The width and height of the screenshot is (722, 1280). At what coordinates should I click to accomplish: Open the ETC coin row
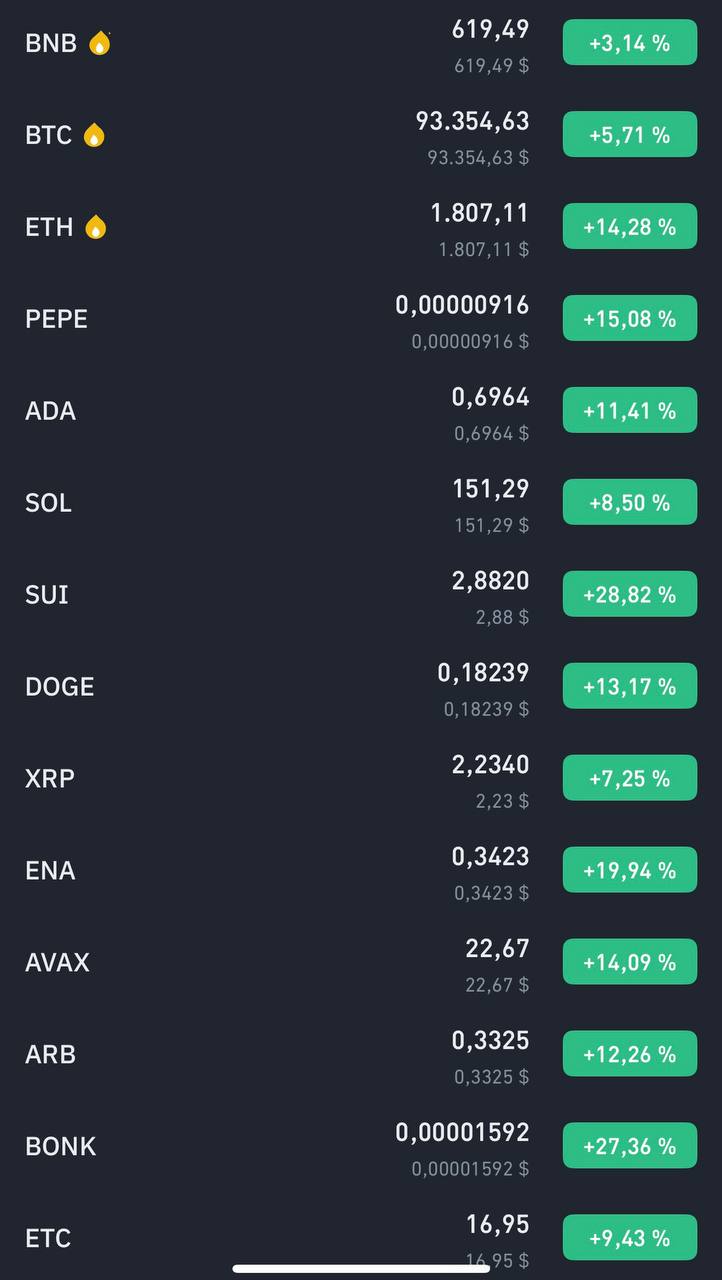361,1238
